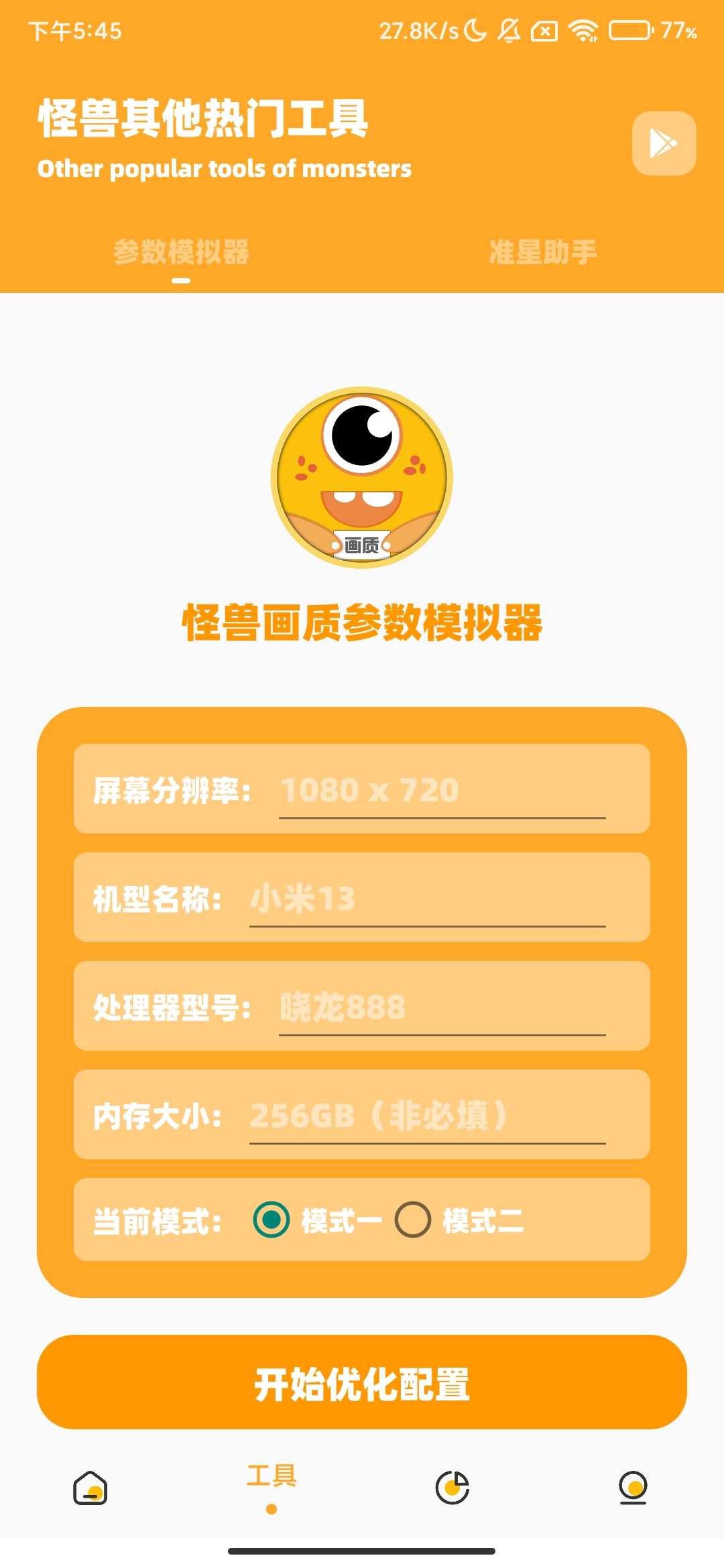Tap the 工具 label in bottom bar
Image resolution: width=724 pixels, height=1568 pixels.
[x=271, y=1474]
